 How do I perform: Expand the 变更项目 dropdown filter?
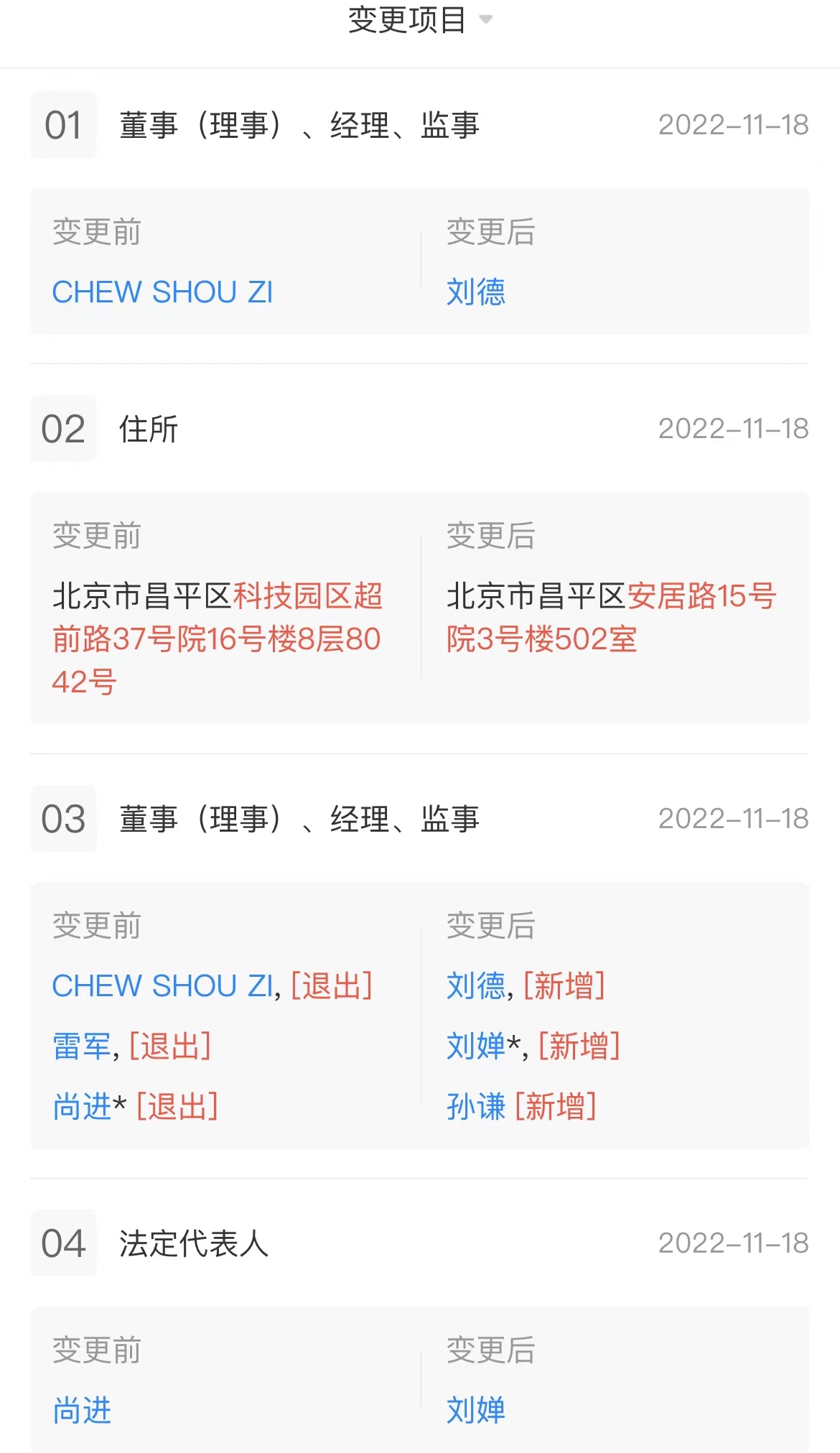point(421,19)
